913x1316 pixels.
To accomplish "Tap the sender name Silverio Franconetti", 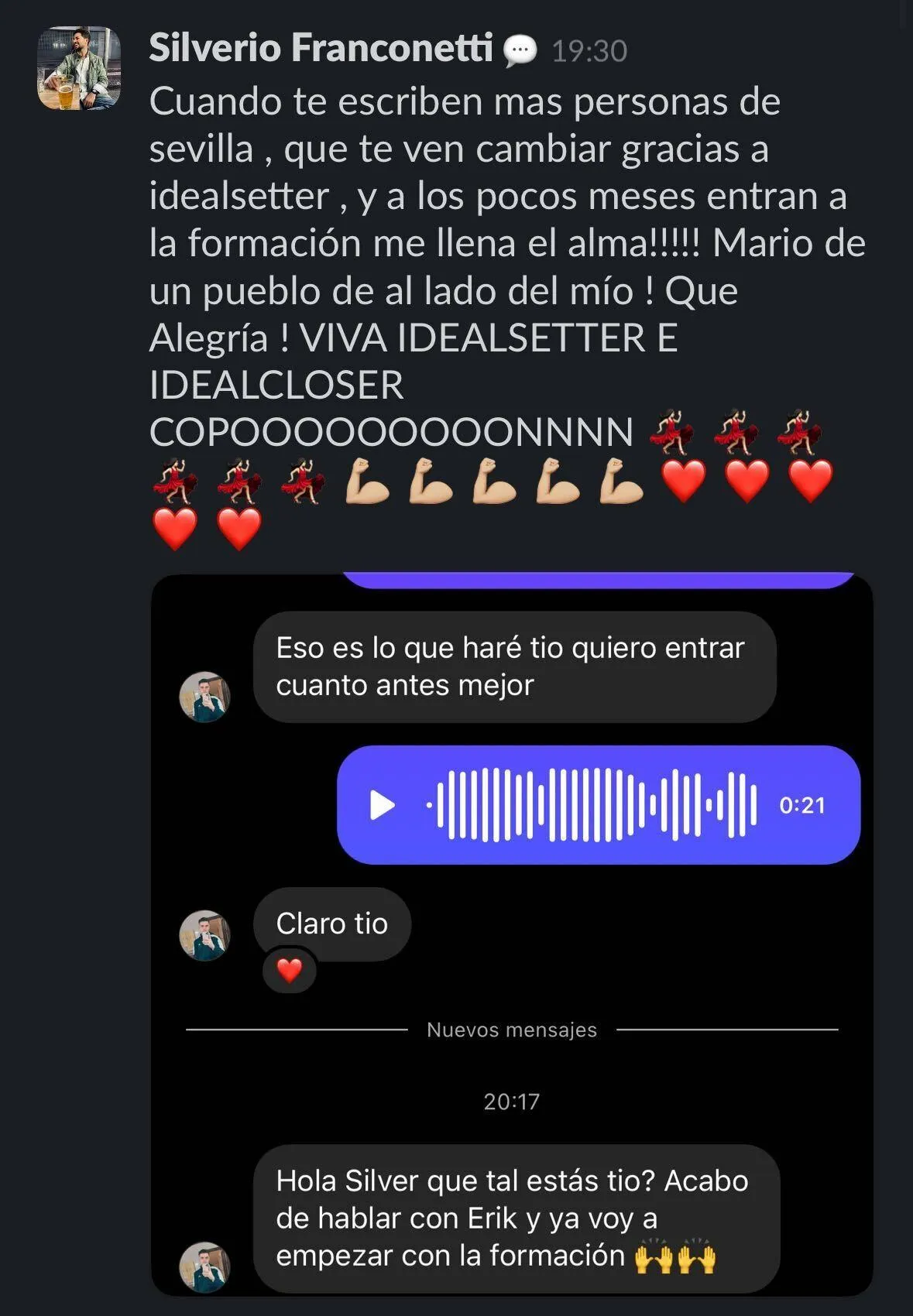I will tap(321, 48).
